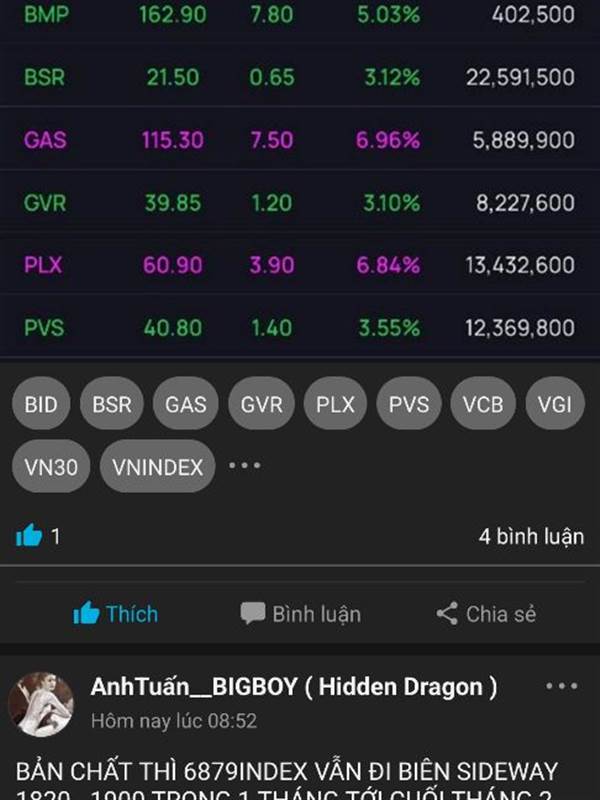View the 4 bình luận comments
This screenshot has height=800, width=600.
(530, 537)
